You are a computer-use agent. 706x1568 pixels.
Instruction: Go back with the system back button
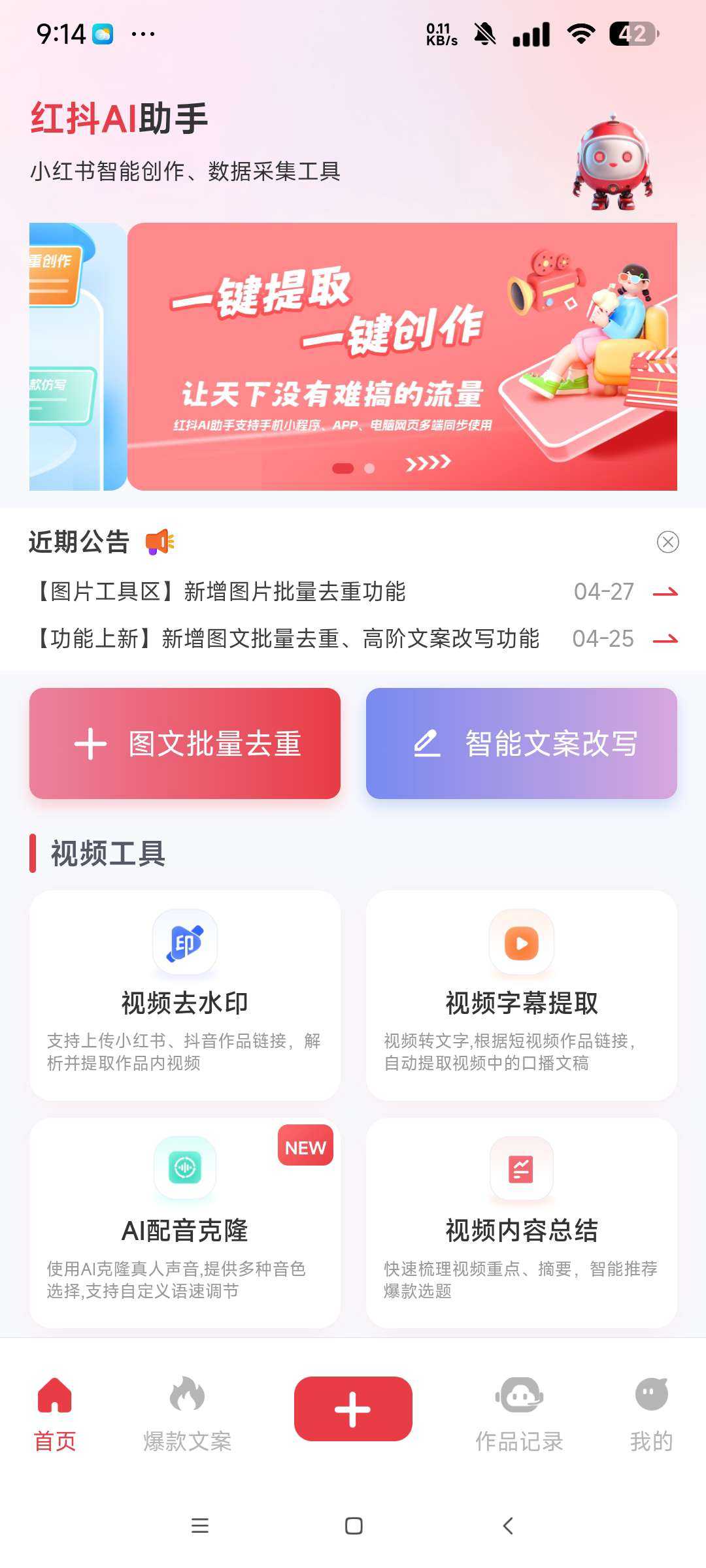pos(508,1526)
